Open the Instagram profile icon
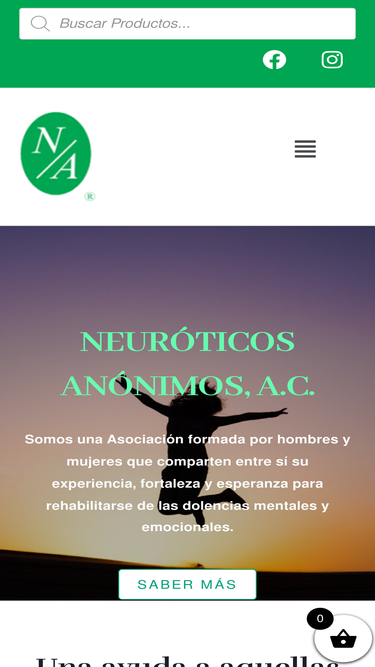The height and width of the screenshot is (667, 375). click(332, 60)
